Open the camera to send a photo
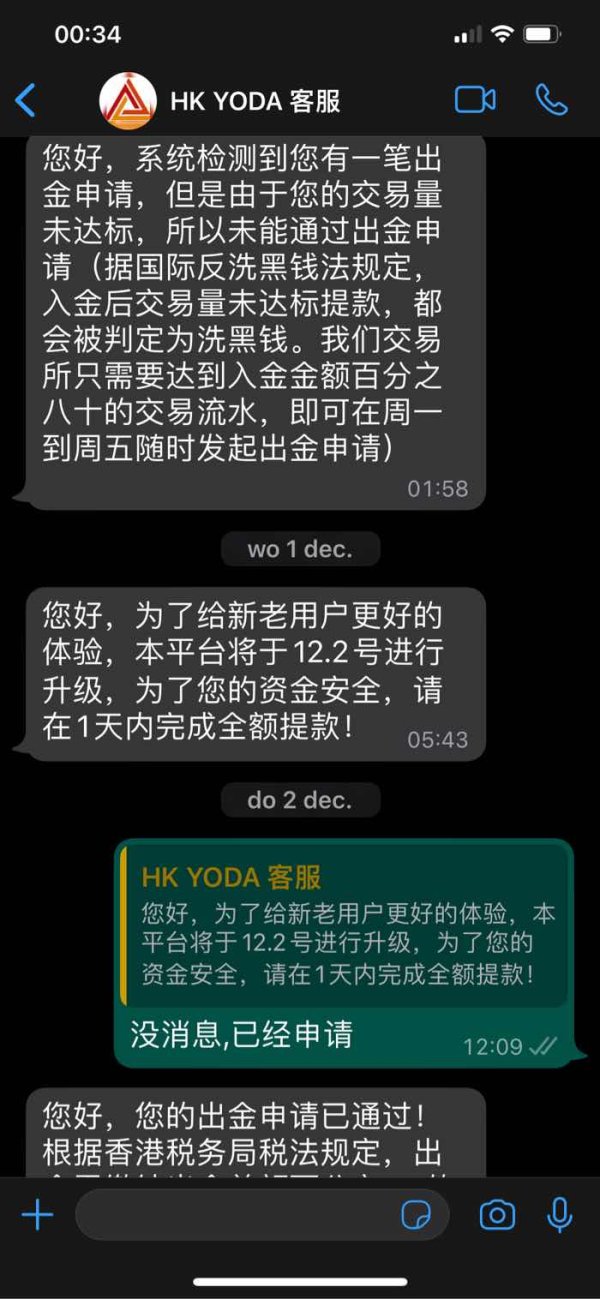 tap(497, 1215)
